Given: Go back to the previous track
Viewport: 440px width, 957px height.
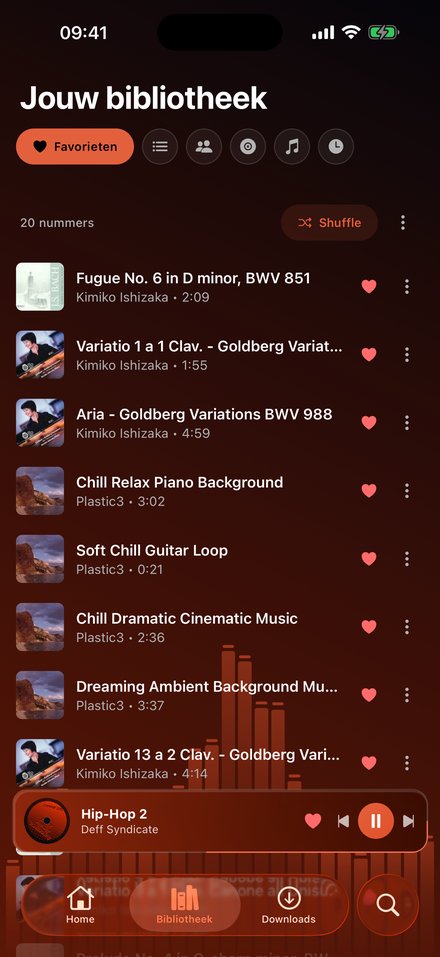Looking at the screenshot, I should (x=344, y=822).
